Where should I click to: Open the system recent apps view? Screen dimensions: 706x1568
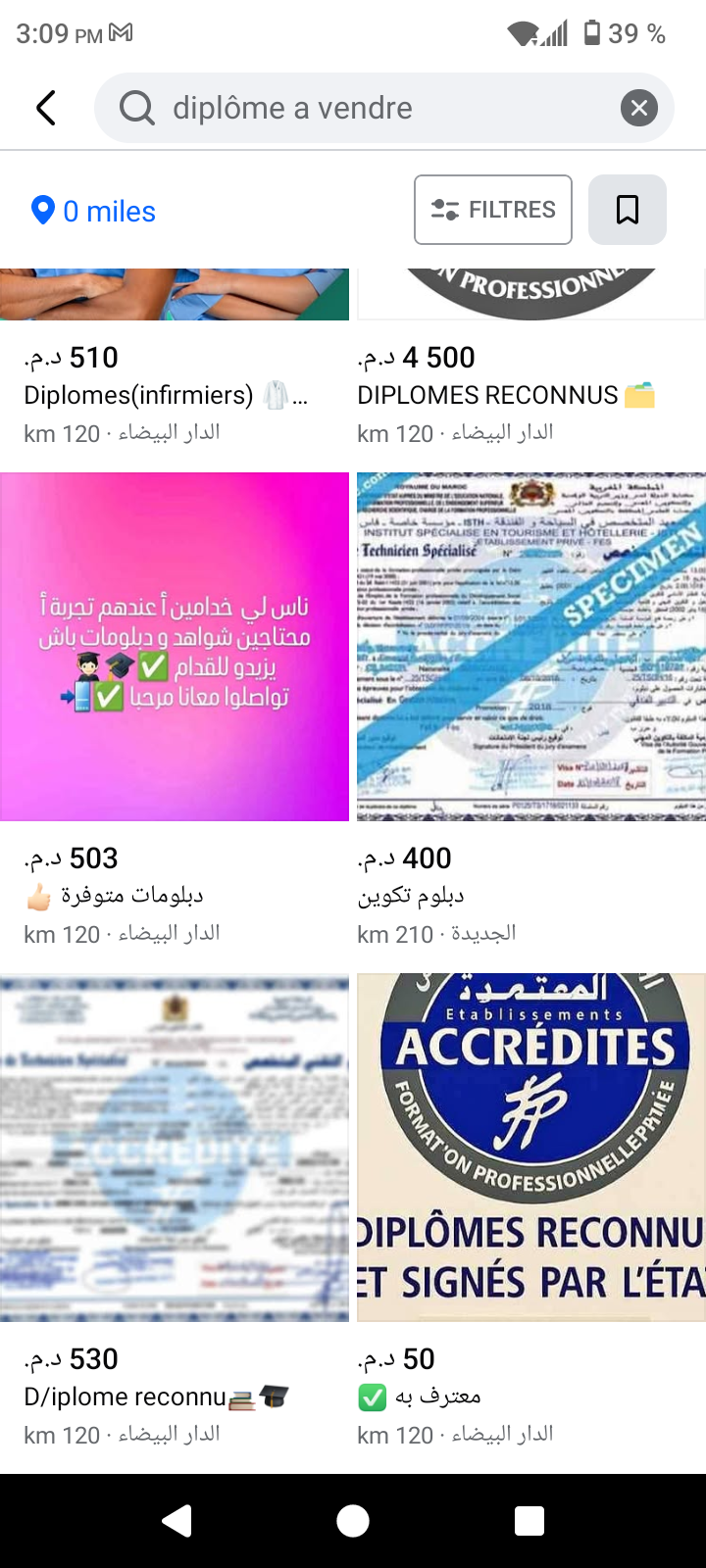529,1521
